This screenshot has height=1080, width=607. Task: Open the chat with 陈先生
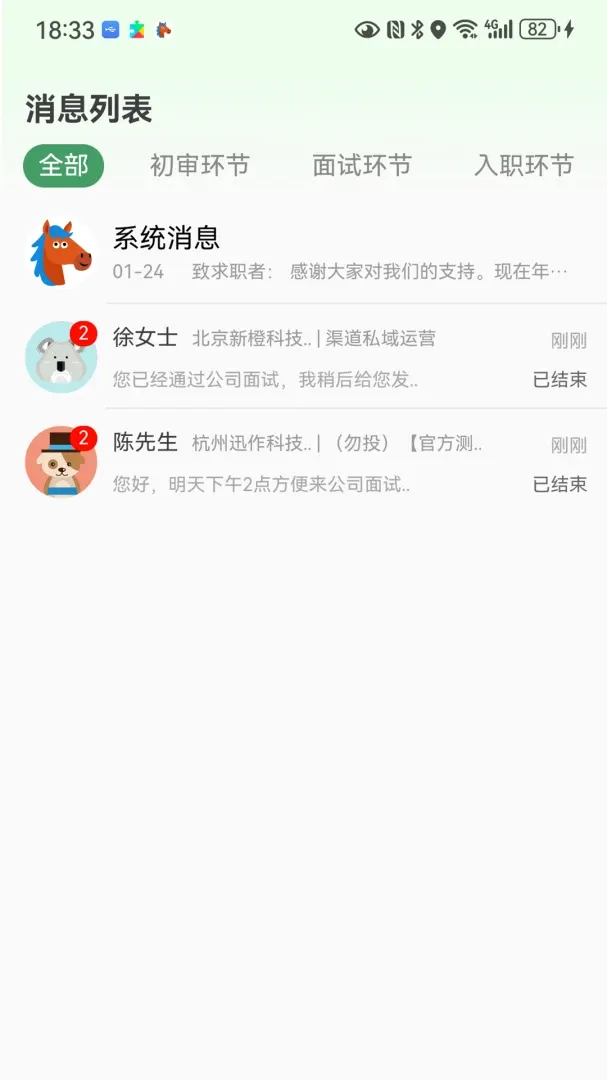(303, 461)
